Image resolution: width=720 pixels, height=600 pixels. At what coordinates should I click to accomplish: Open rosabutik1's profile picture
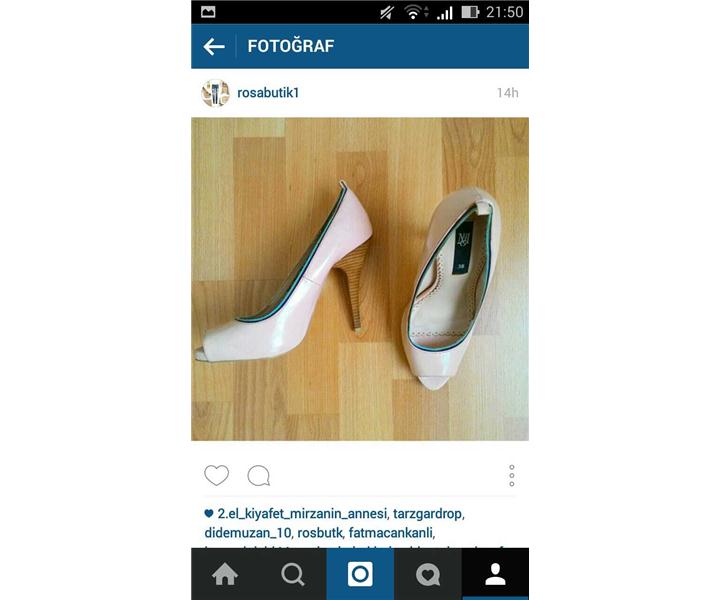(215, 93)
